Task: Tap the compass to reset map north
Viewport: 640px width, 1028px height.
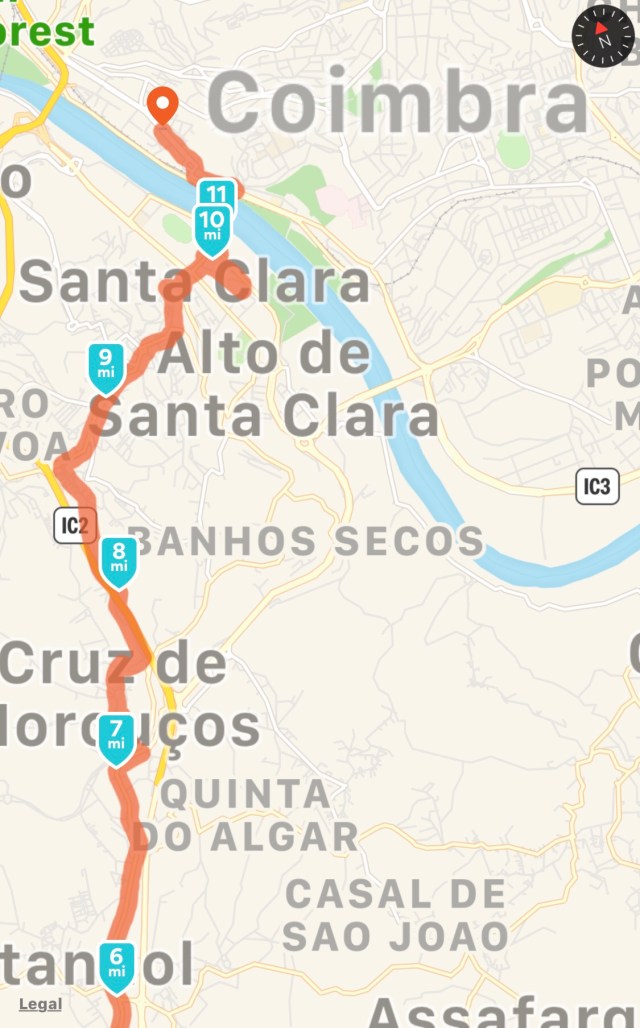Action: (603, 36)
